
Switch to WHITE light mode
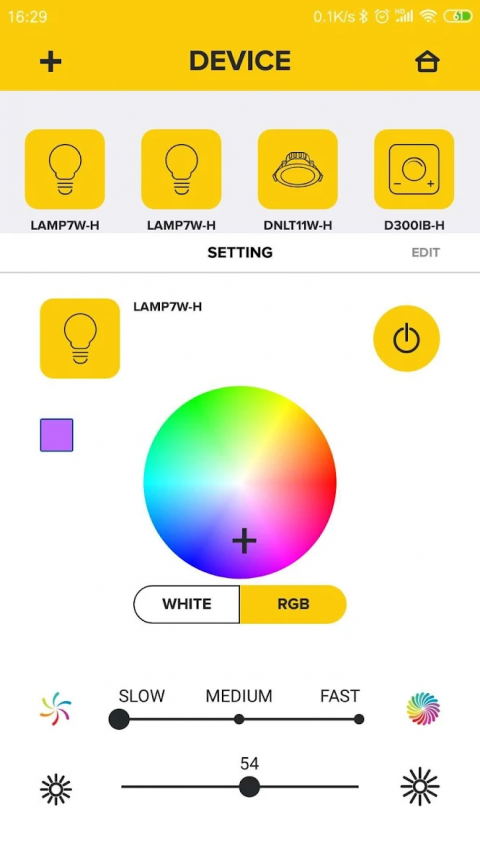tap(187, 604)
